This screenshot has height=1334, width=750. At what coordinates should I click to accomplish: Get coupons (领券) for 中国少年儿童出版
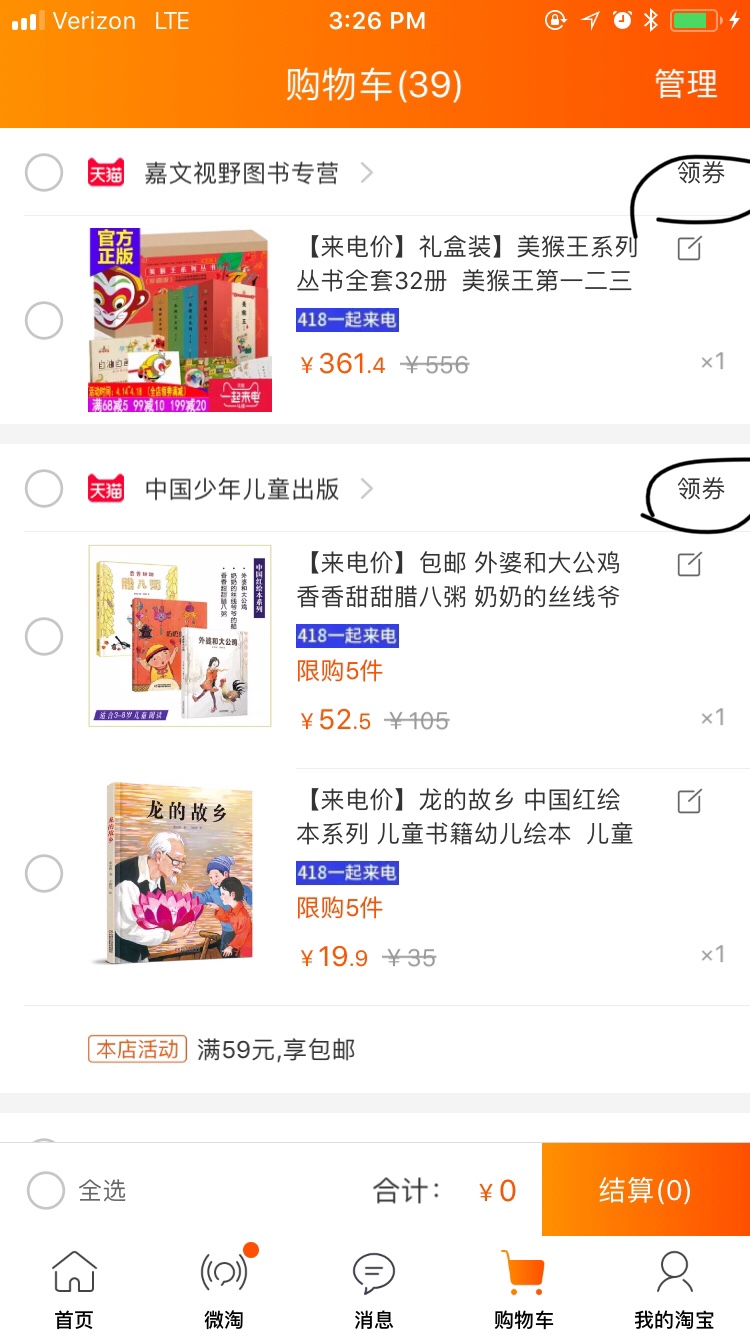[x=700, y=489]
